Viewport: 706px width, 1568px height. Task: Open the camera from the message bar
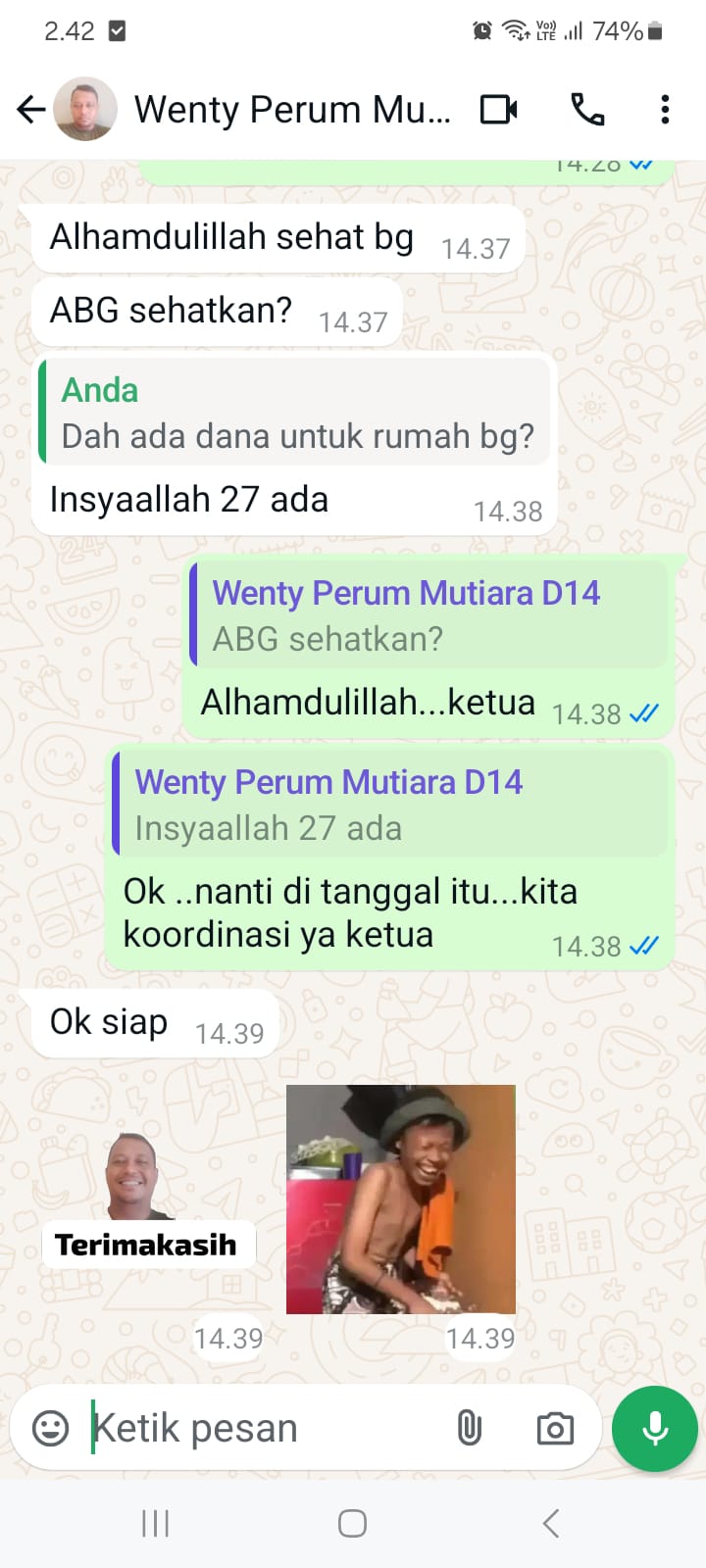point(555,1428)
